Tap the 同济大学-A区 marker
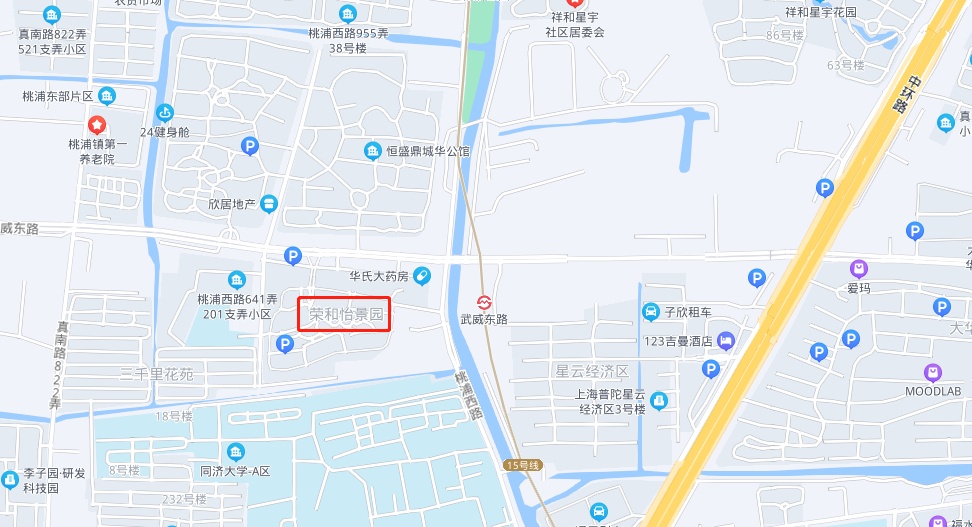The image size is (972, 527). pos(236,452)
